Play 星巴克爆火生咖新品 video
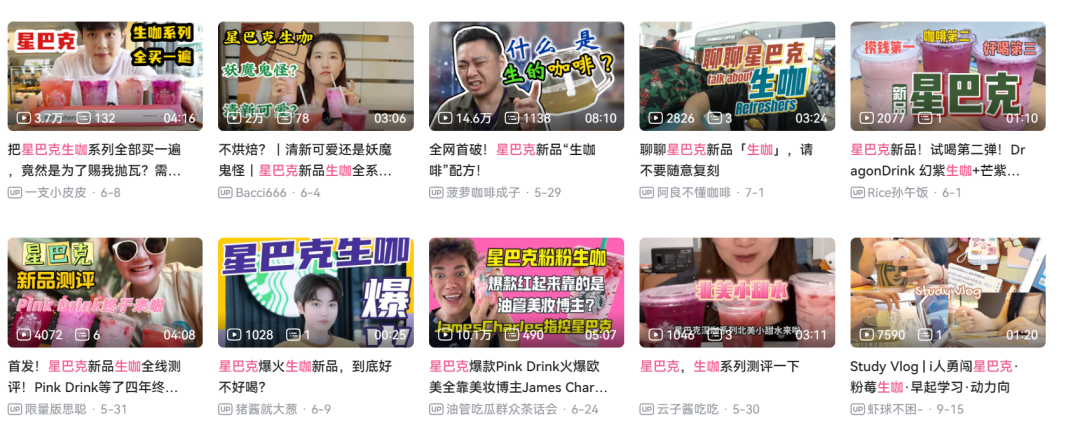The width and height of the screenshot is (1080, 434). [x=315, y=292]
